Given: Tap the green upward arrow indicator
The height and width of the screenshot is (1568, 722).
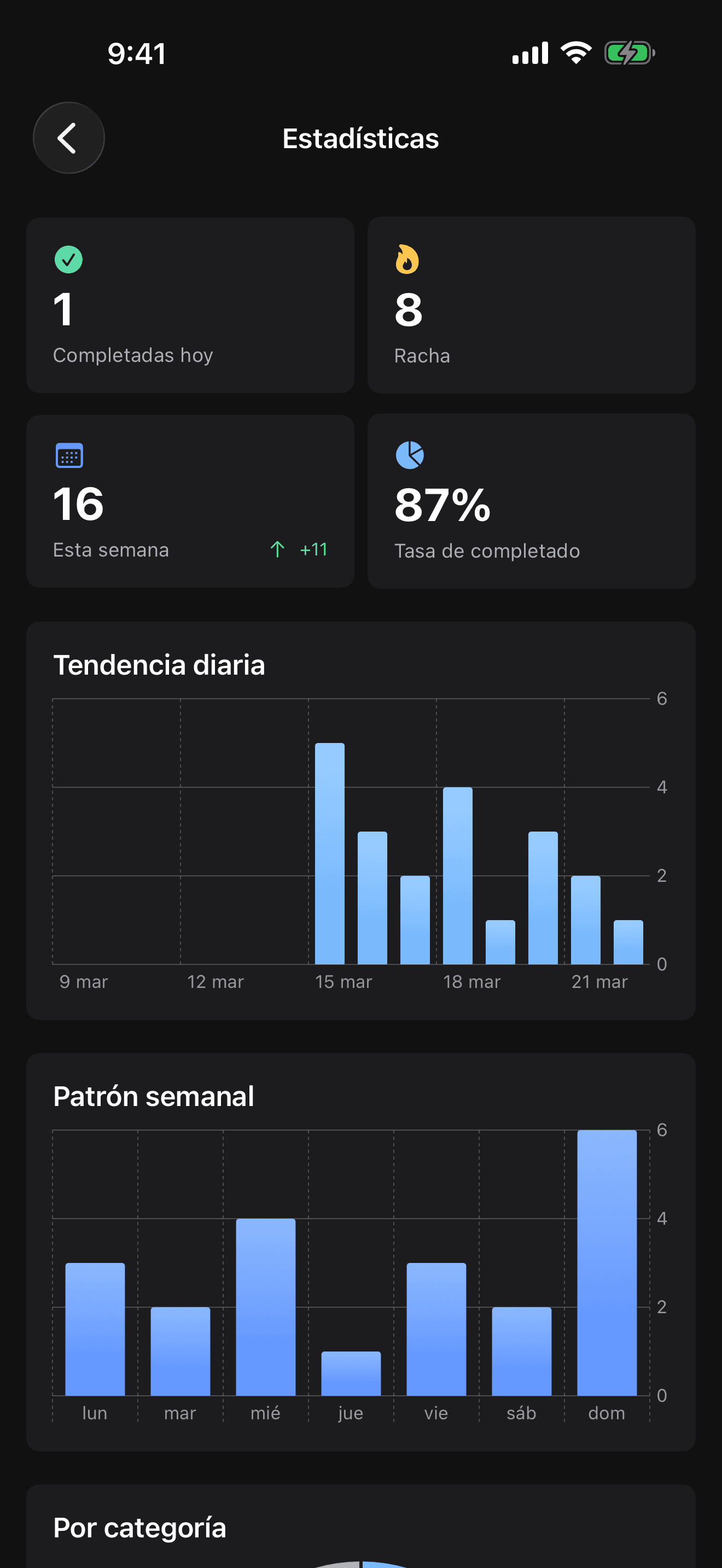Looking at the screenshot, I should 278,548.
